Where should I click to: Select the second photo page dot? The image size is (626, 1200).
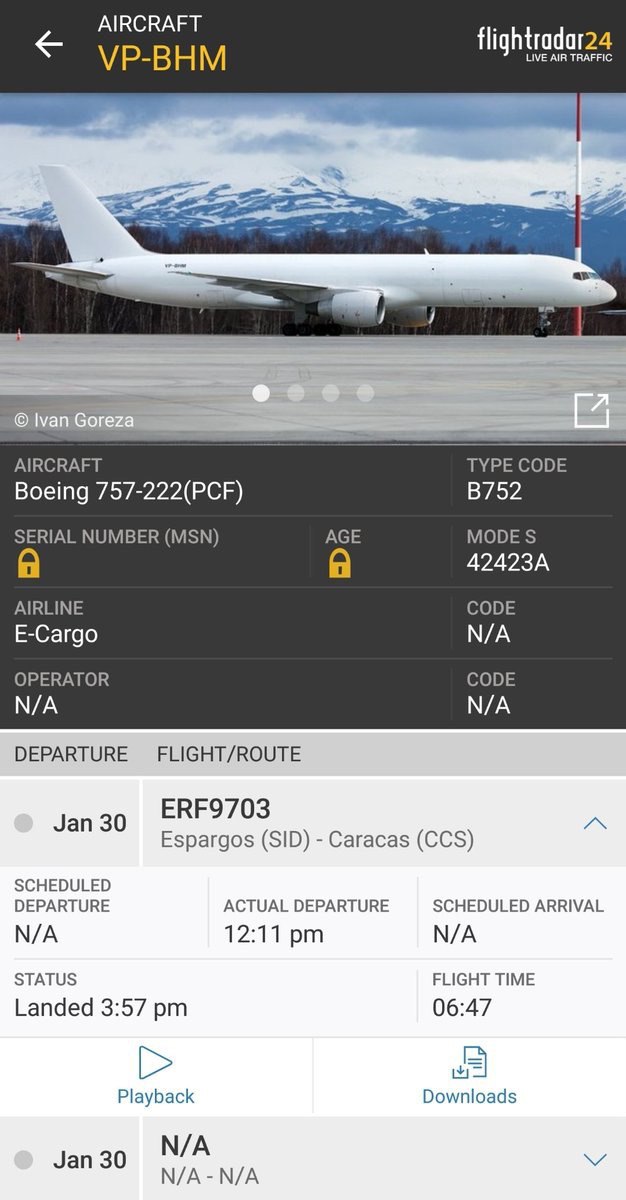[296, 393]
